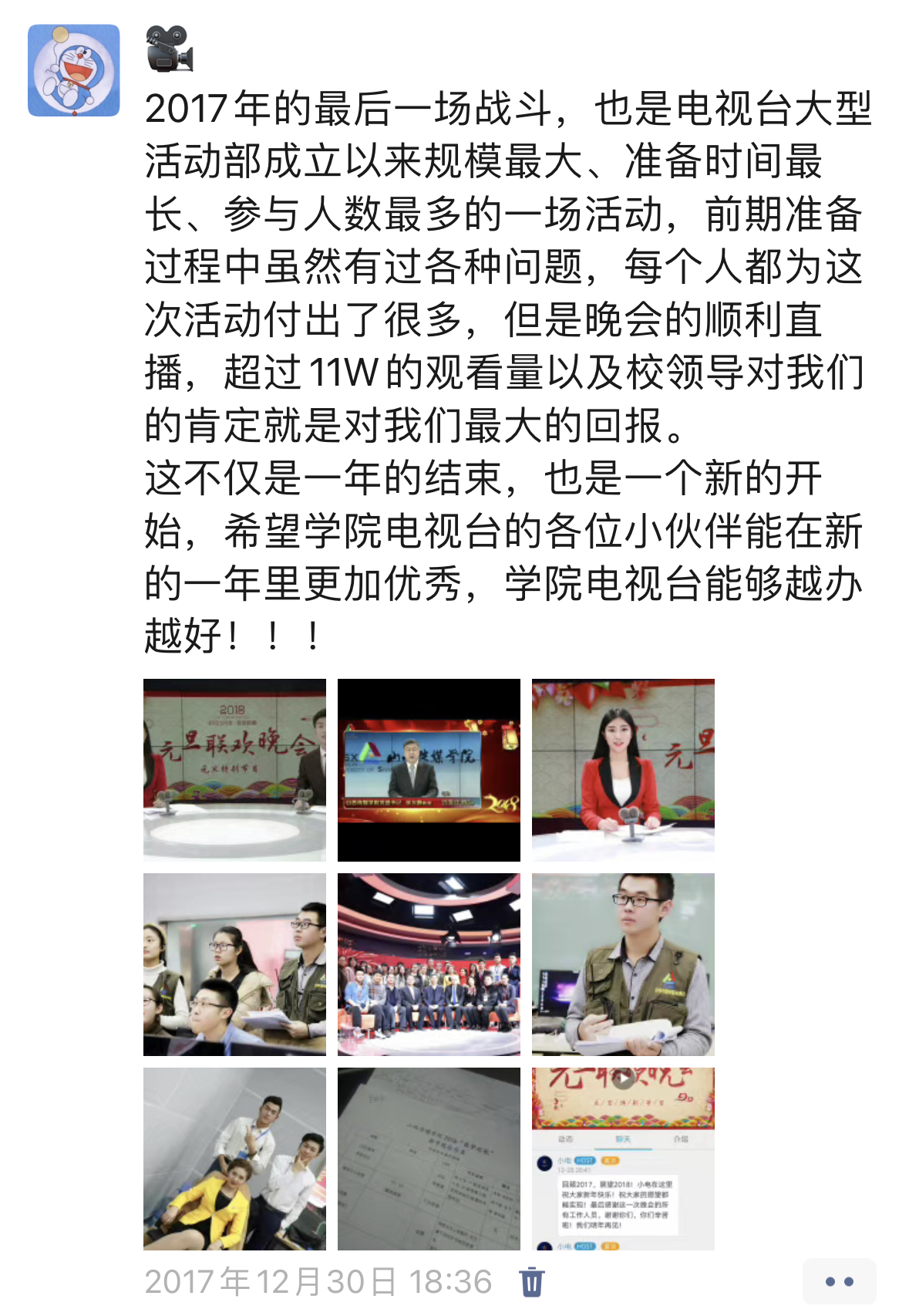
Task: Delete this post using the trash icon
Action: [532, 1282]
